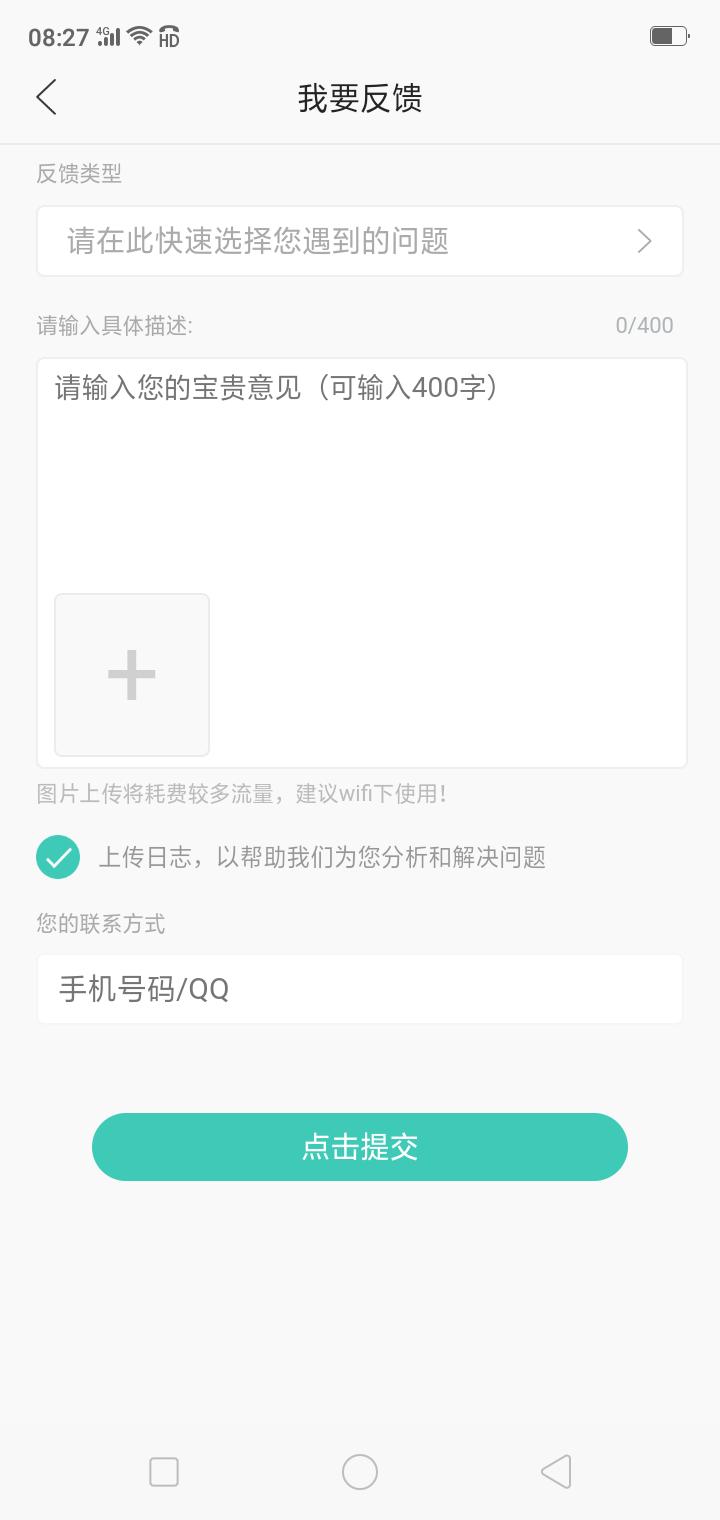
Task: Tap the chevron to choose a feedback type
Action: (644, 240)
